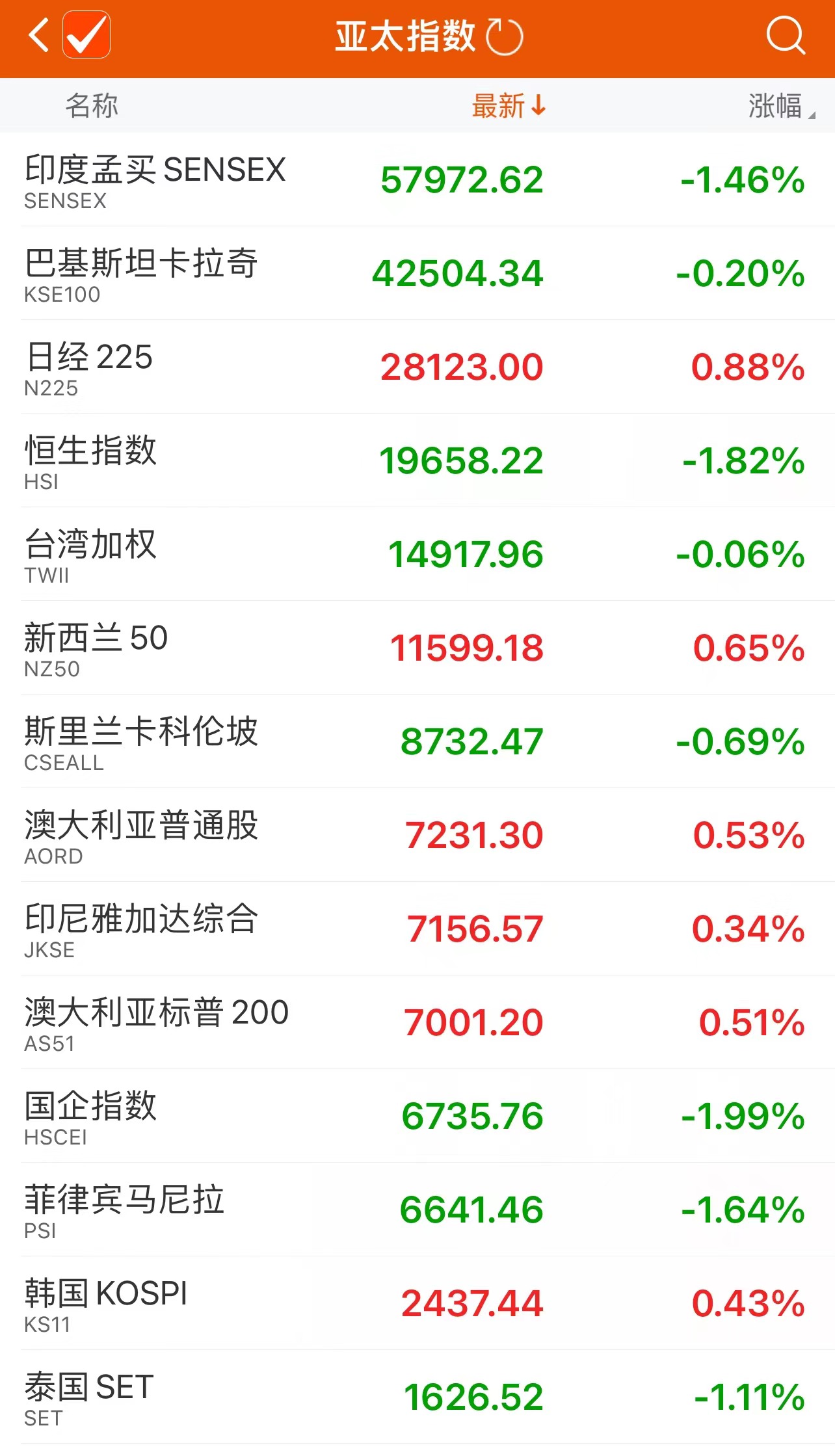Open the search magnifier

pos(785,36)
